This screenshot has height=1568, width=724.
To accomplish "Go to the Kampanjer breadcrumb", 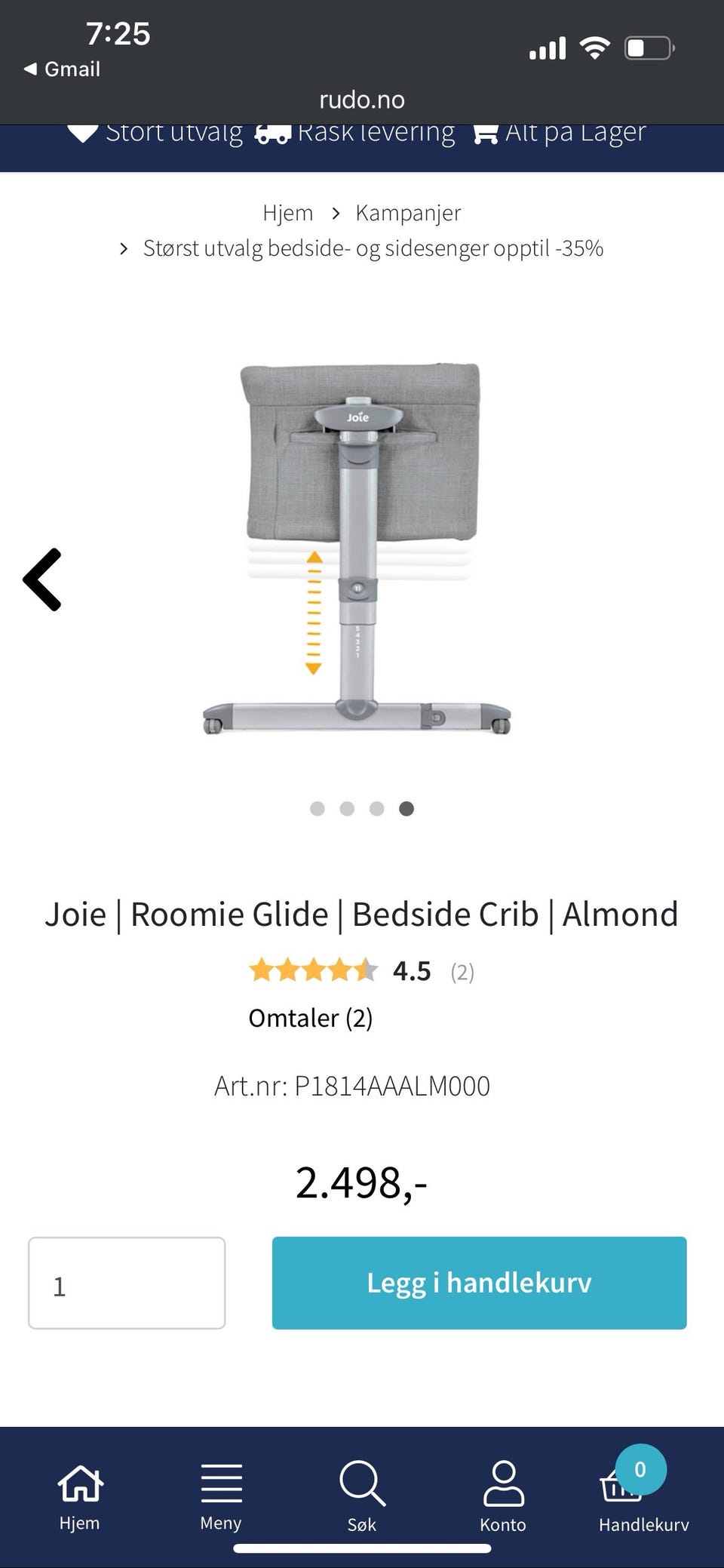I will [408, 213].
